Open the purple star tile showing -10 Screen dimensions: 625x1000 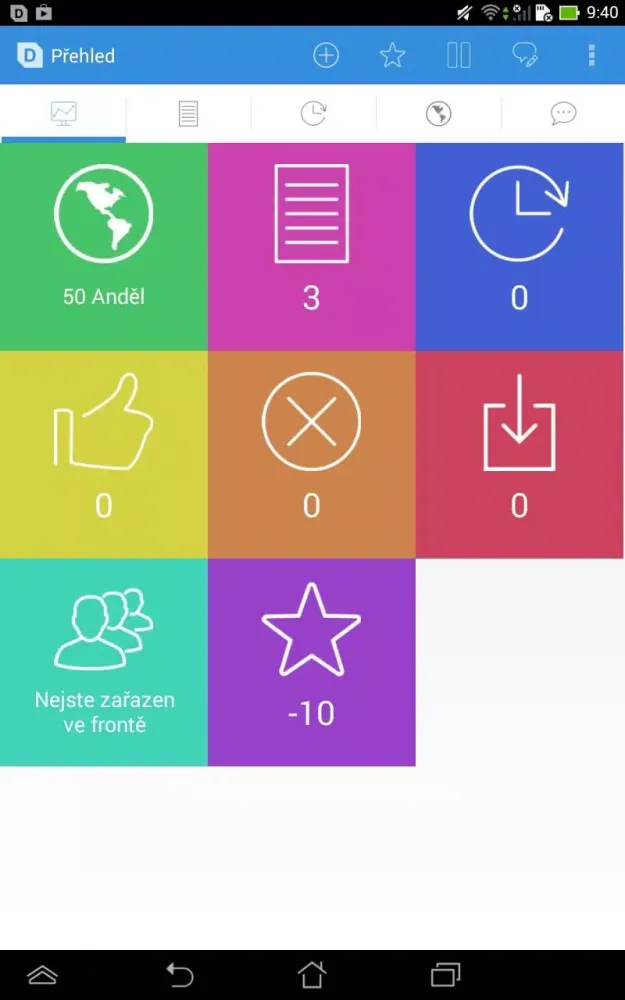[x=312, y=662]
